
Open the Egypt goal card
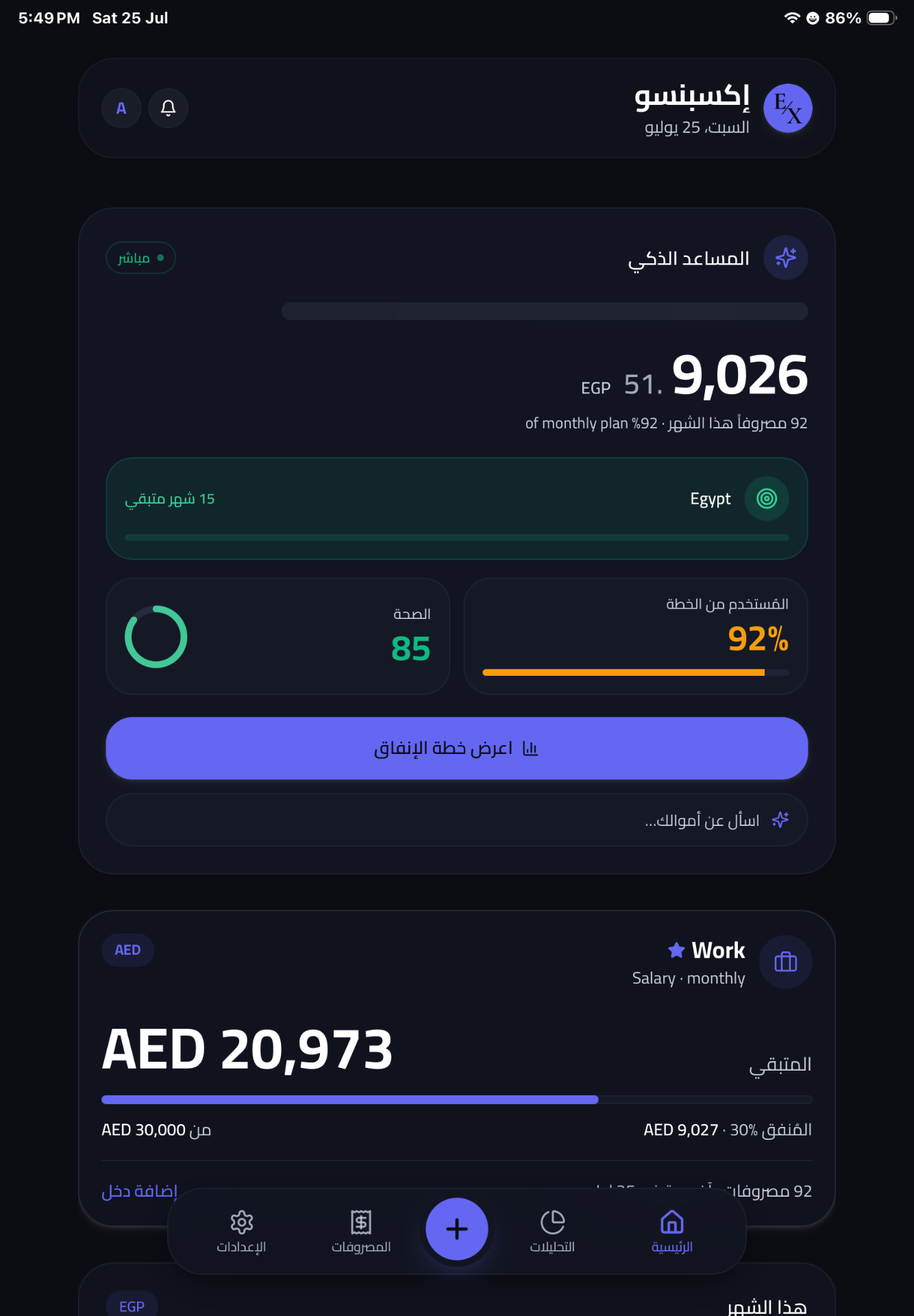457,509
